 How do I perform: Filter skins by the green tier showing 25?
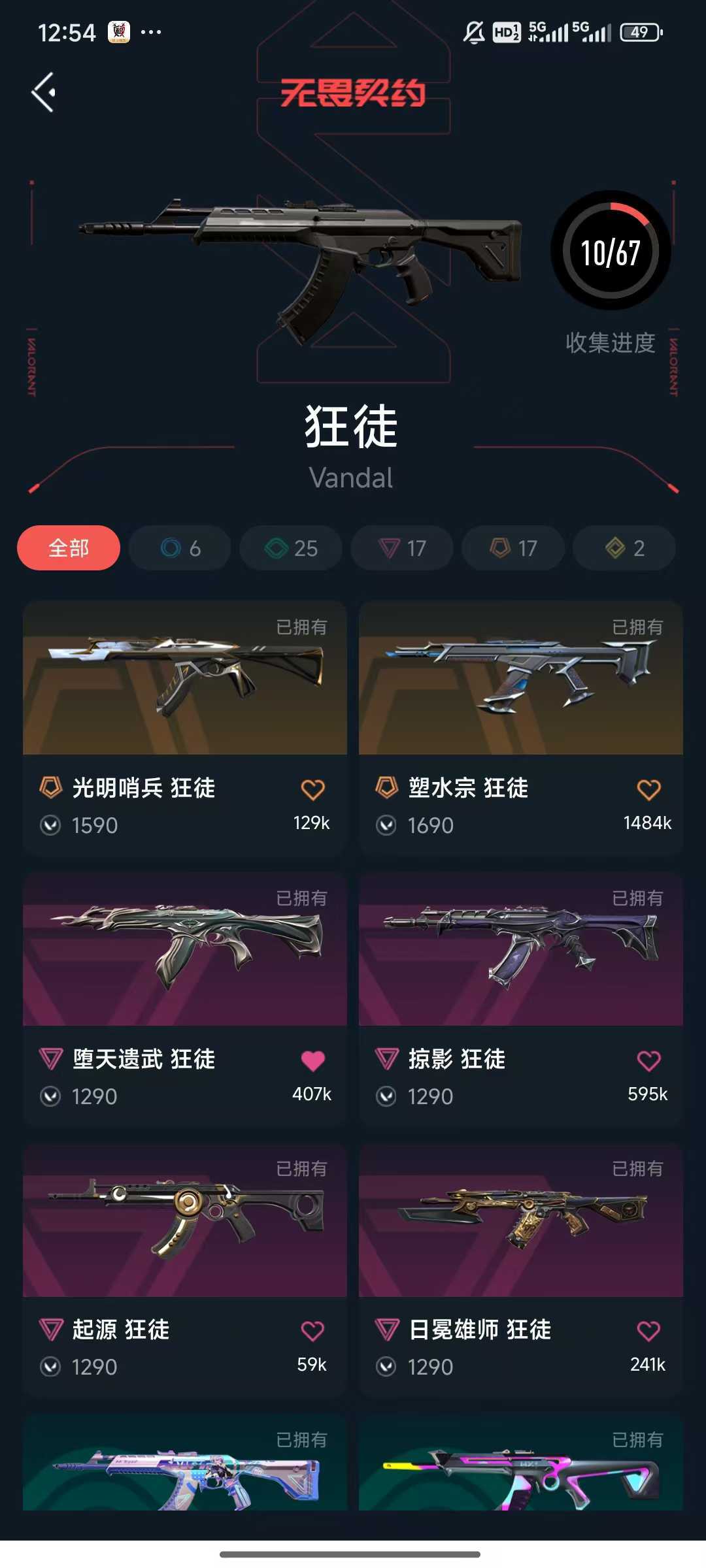[291, 547]
